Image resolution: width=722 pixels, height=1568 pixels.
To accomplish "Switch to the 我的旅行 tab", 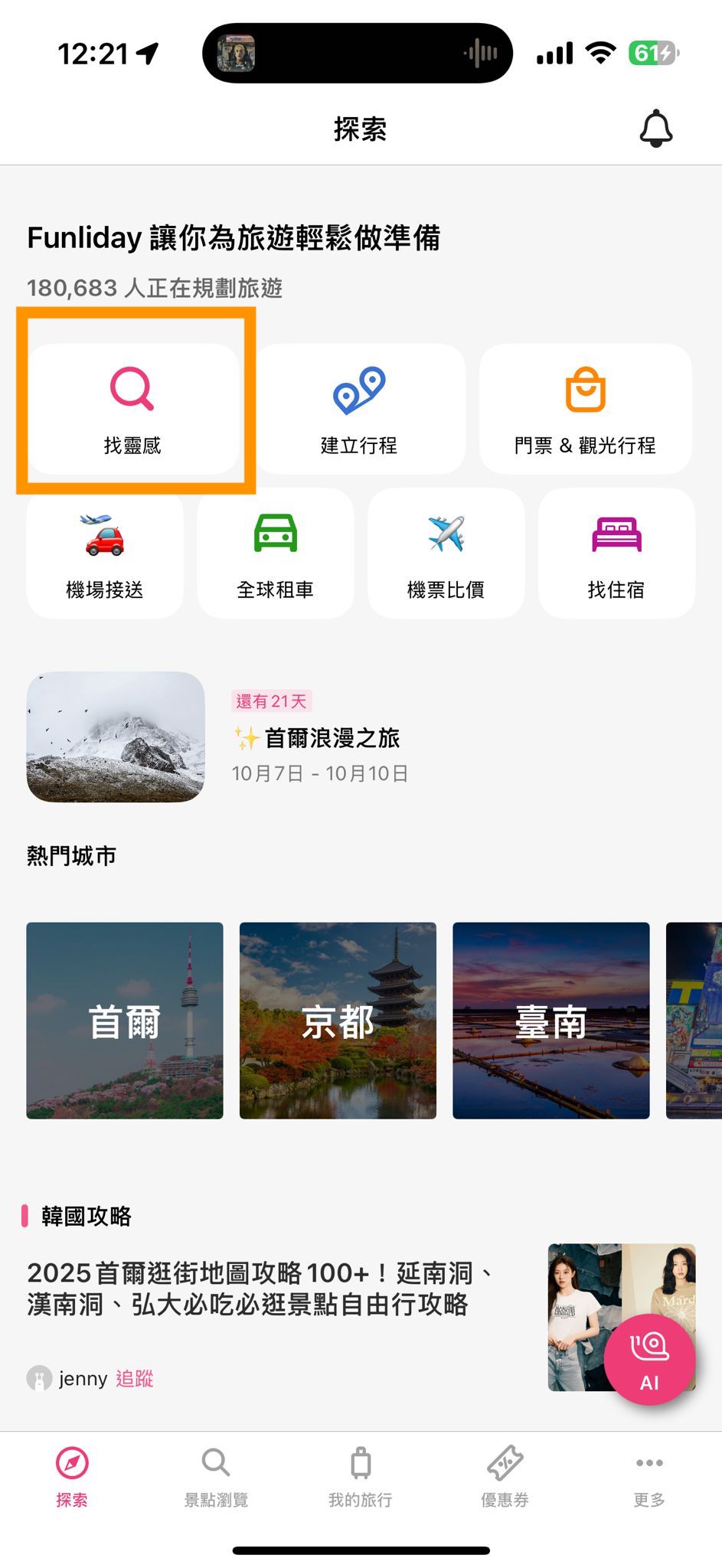I will (x=360, y=1476).
